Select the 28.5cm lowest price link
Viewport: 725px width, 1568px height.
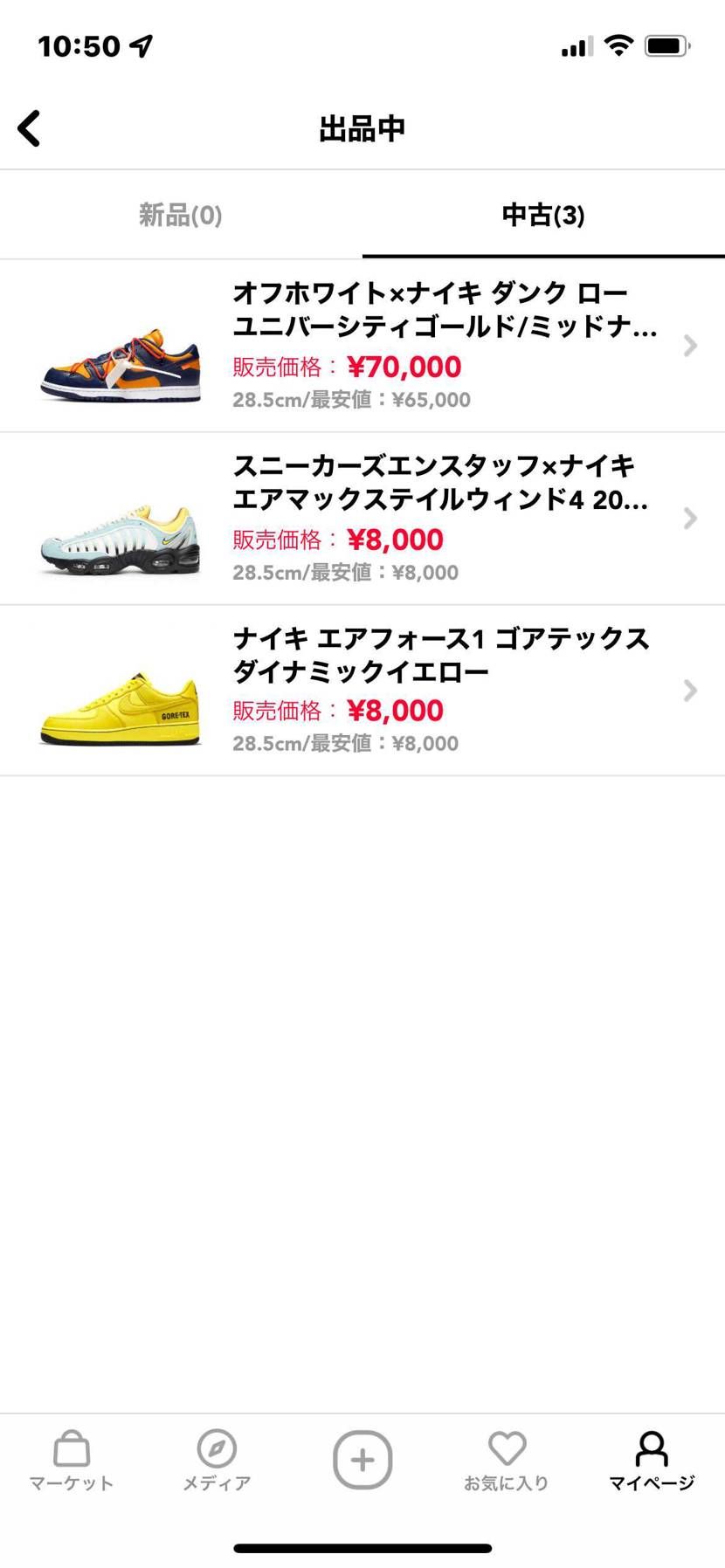coord(350,399)
